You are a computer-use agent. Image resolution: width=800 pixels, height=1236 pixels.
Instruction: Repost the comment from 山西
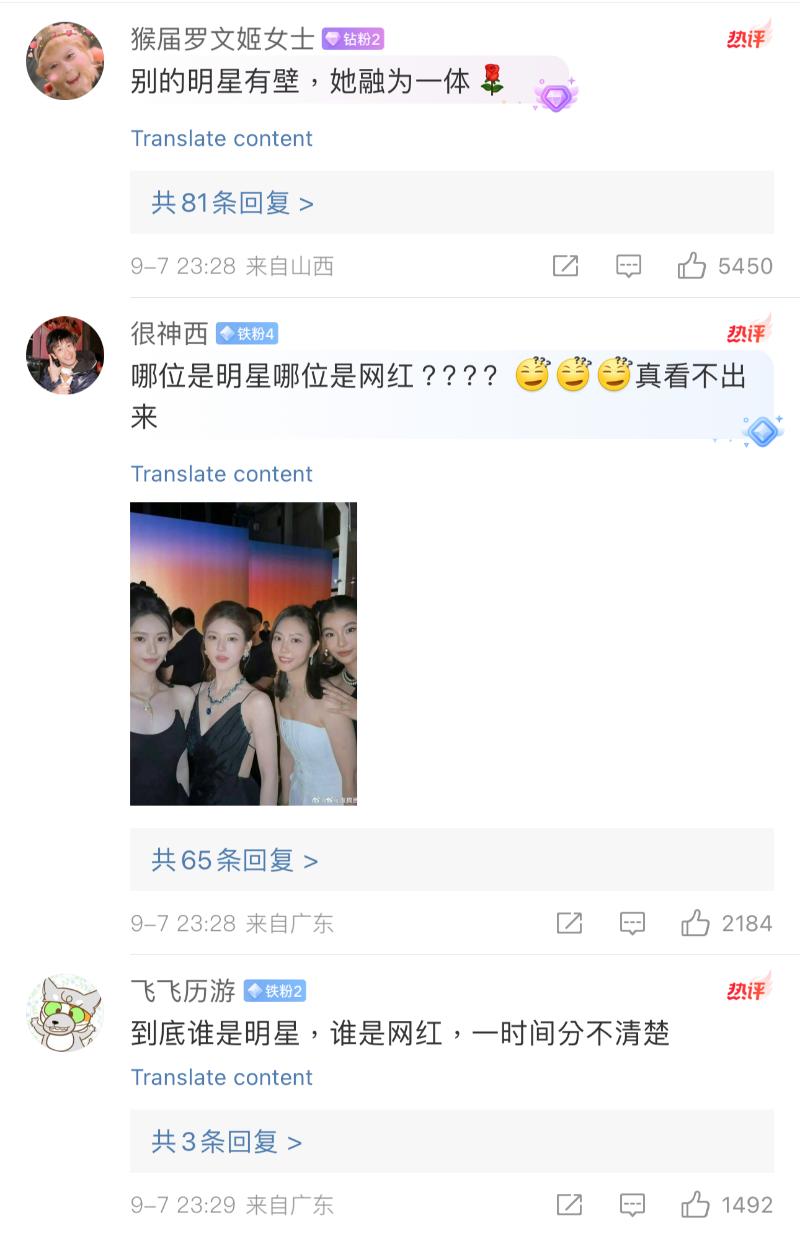click(x=565, y=266)
